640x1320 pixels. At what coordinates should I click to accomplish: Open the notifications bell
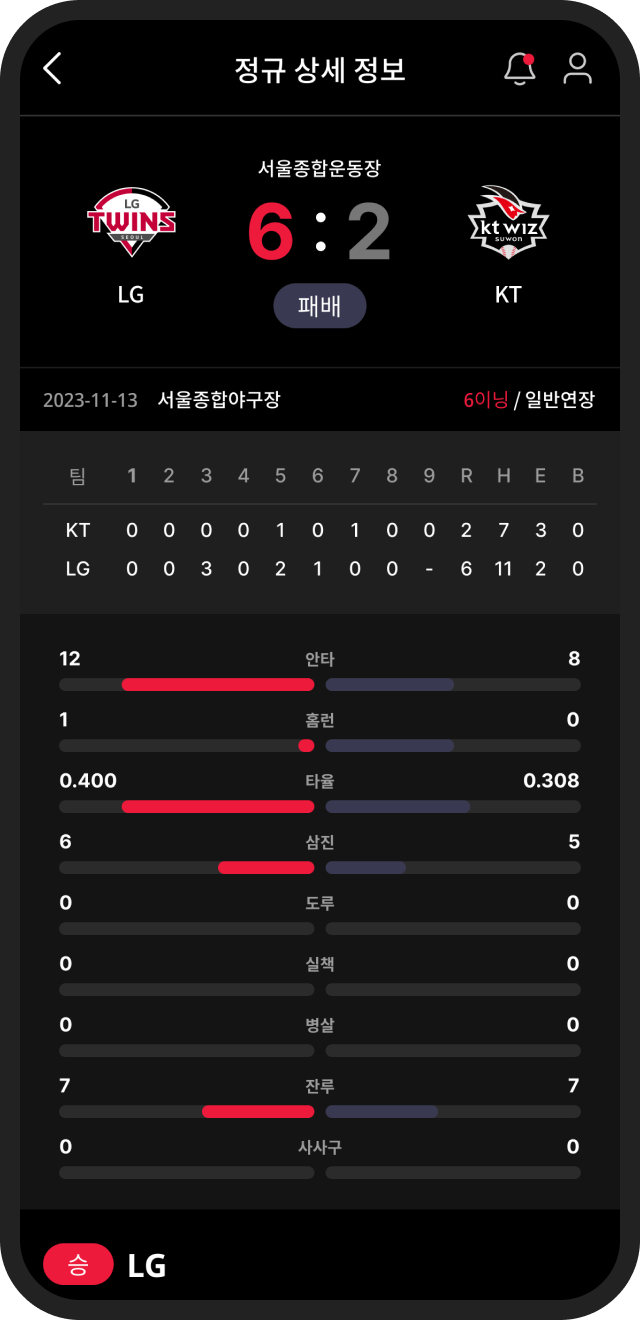click(x=519, y=69)
